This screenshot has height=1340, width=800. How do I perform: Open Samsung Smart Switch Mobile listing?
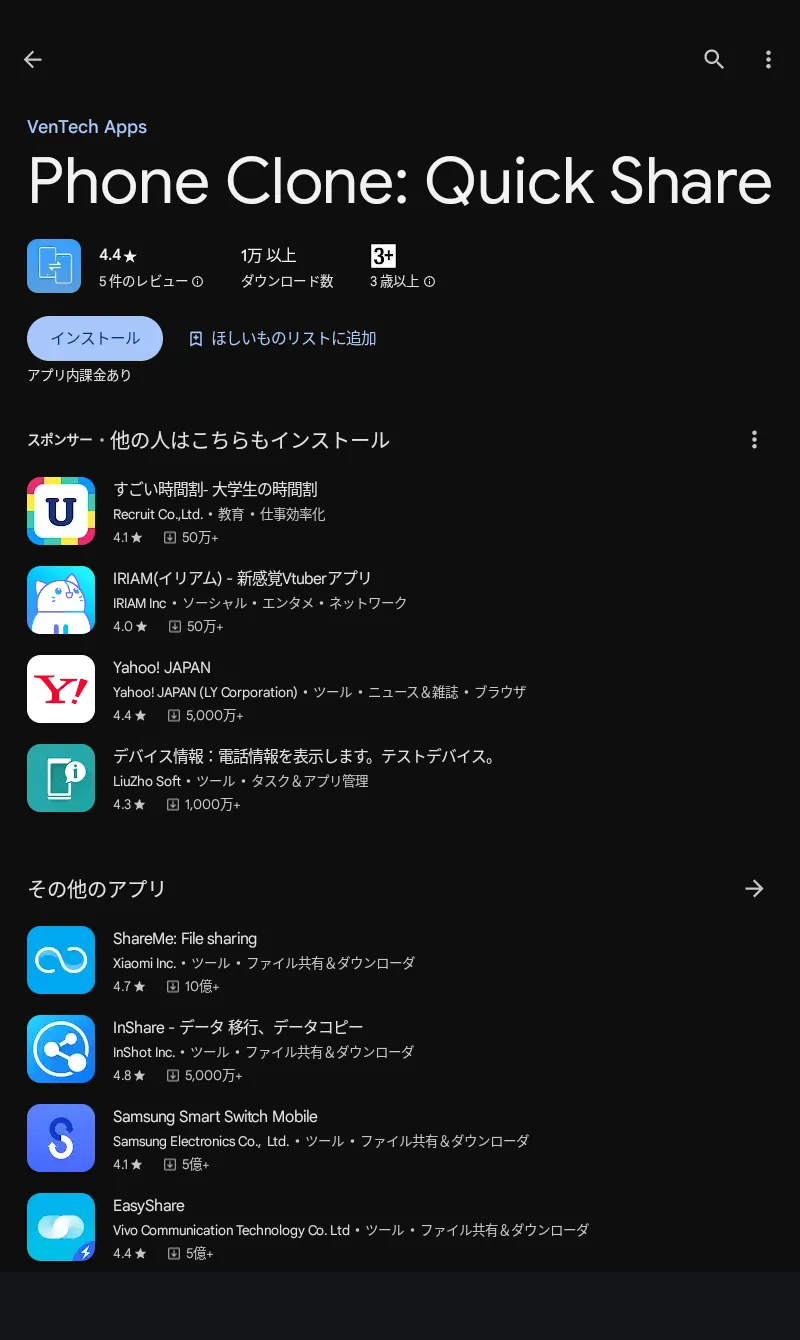point(400,1139)
